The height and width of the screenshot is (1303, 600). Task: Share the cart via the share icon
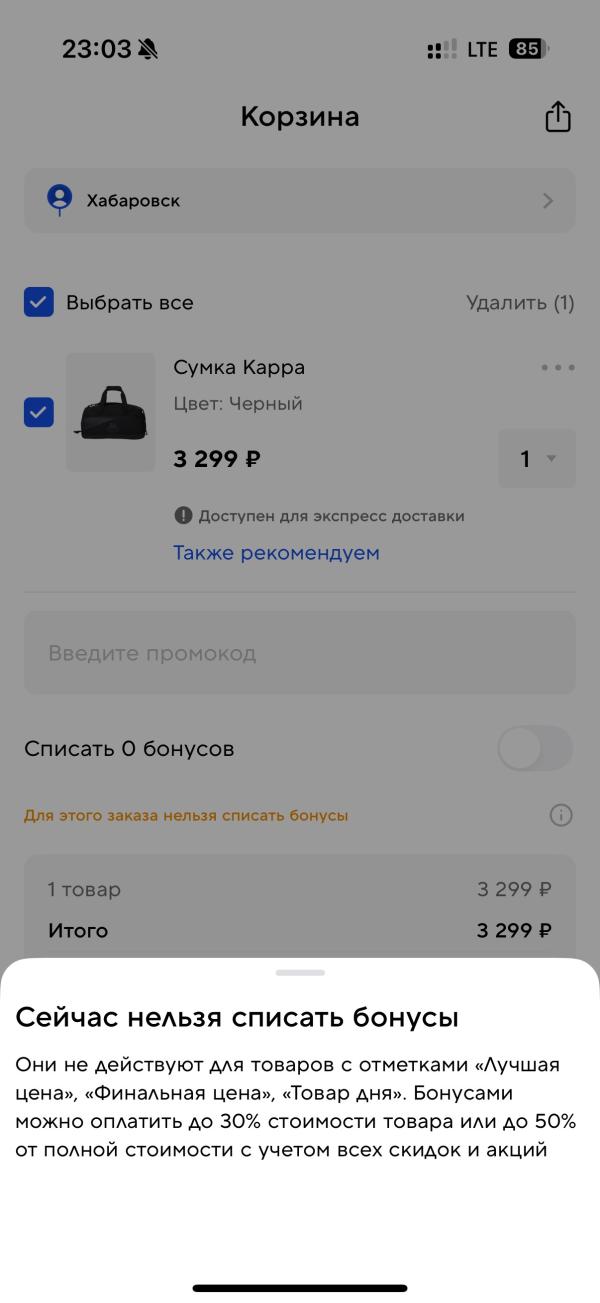click(557, 117)
